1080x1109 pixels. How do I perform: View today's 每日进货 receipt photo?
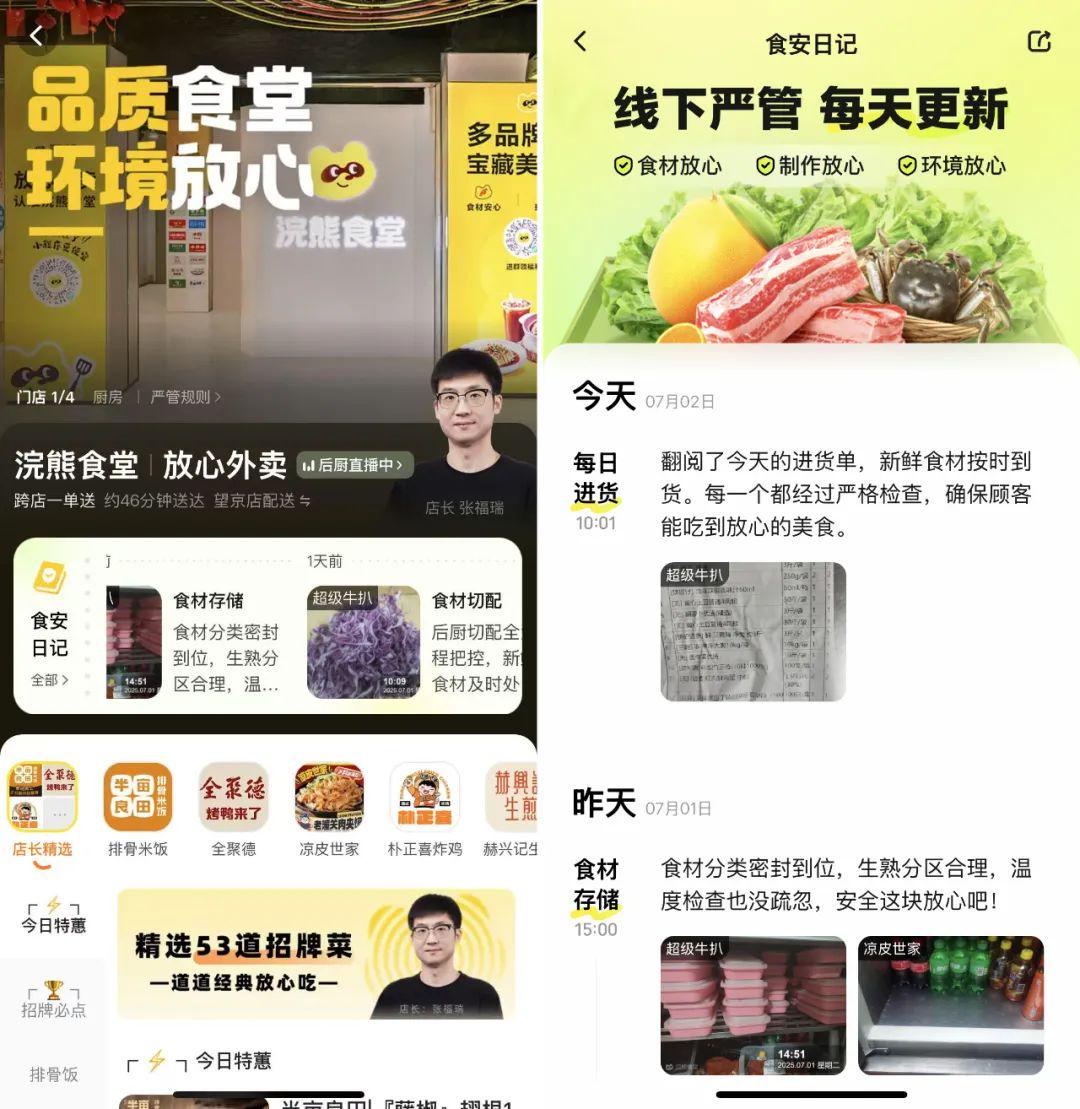tap(753, 631)
